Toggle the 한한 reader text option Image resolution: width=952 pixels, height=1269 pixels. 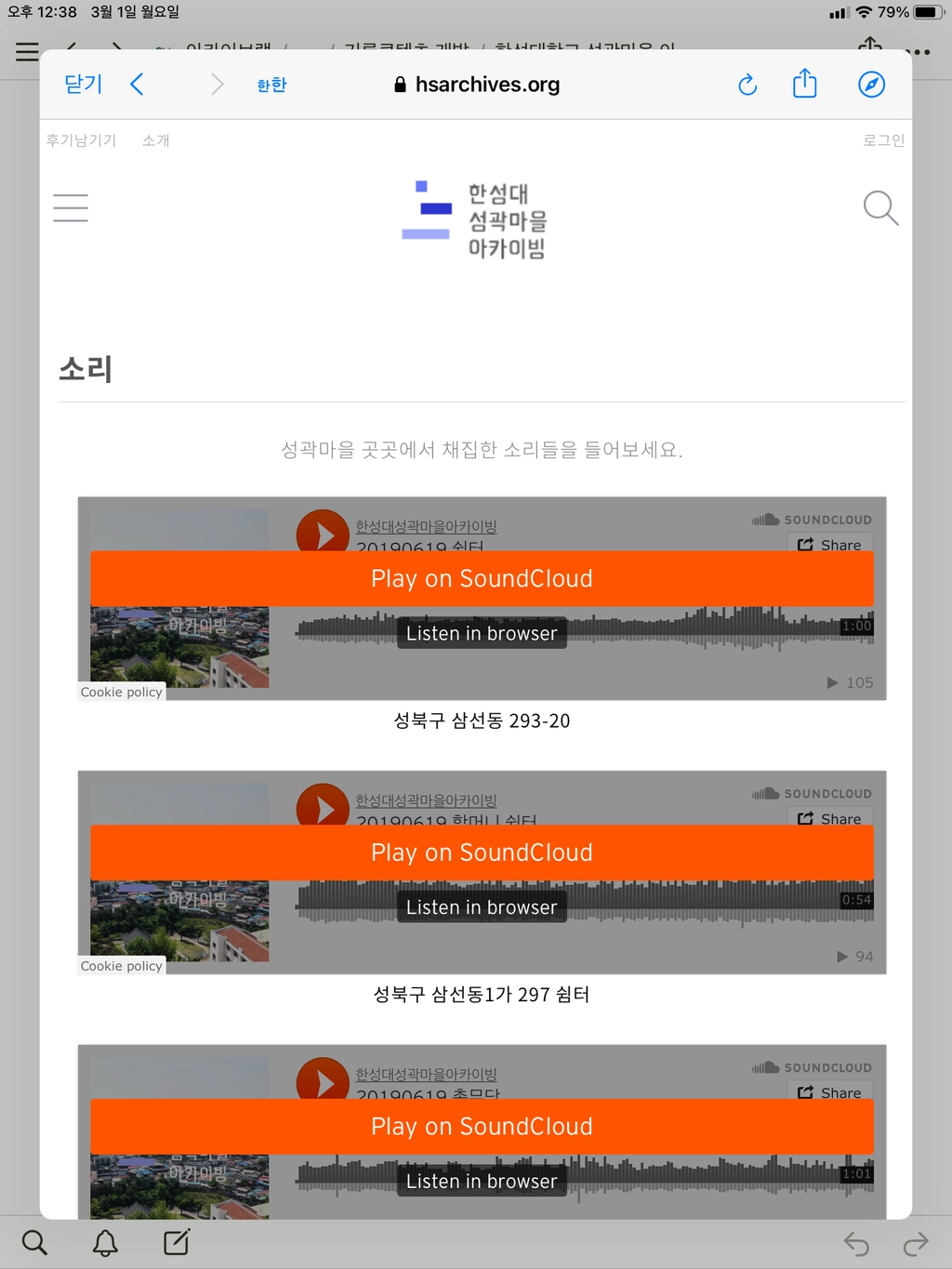(x=271, y=86)
